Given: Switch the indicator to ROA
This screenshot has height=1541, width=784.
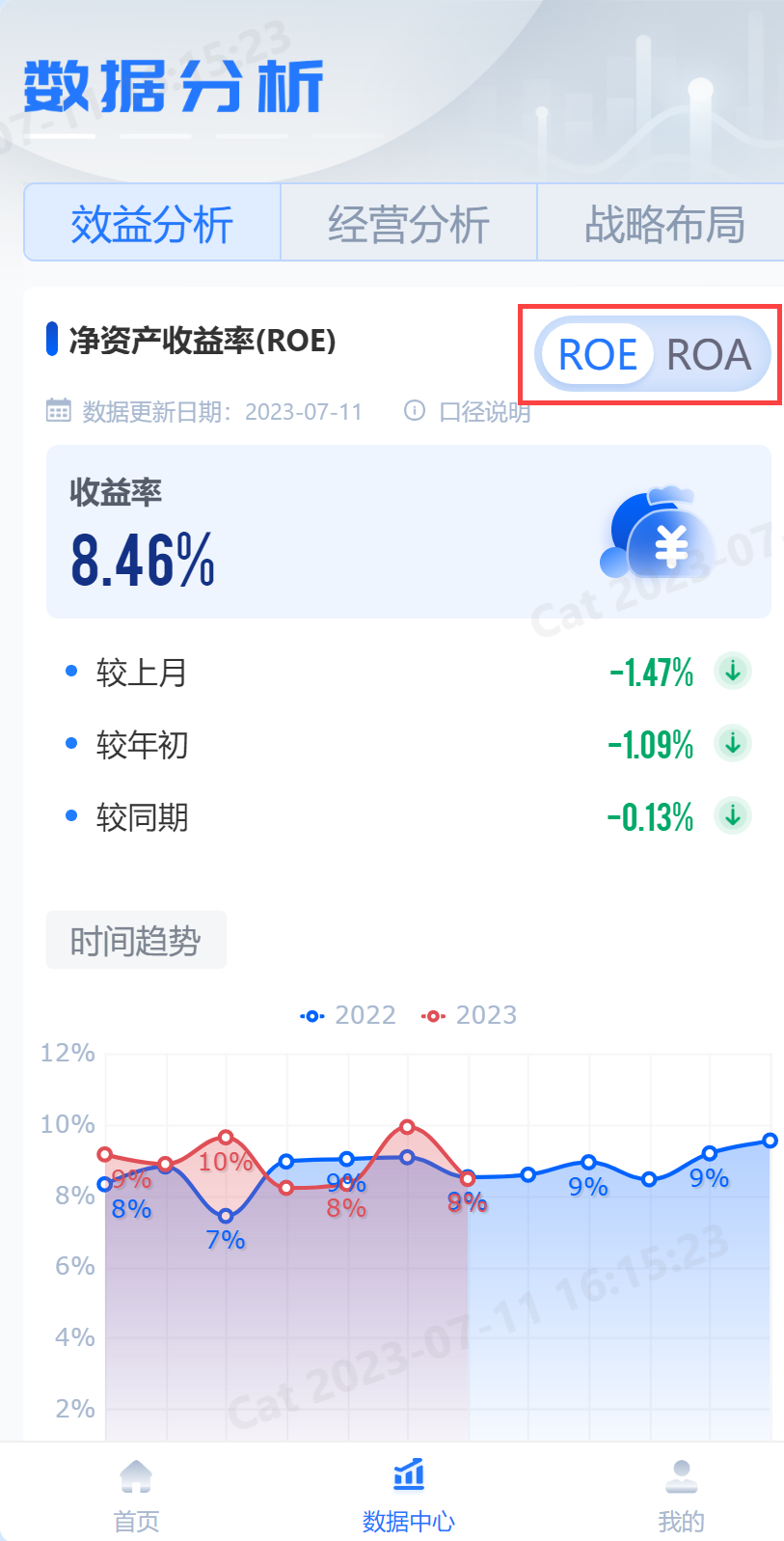Looking at the screenshot, I should [709, 355].
